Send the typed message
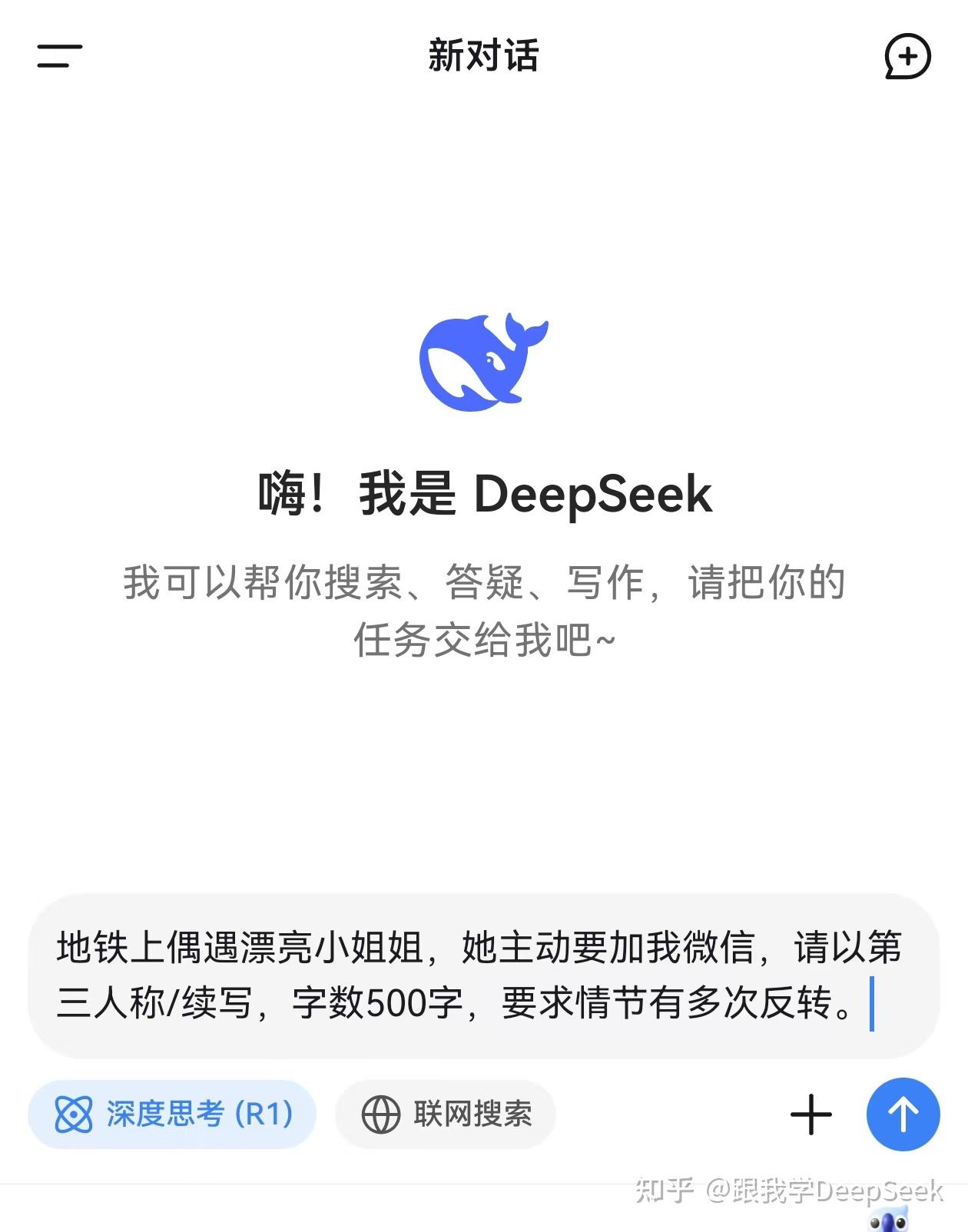 pyautogui.click(x=903, y=1114)
